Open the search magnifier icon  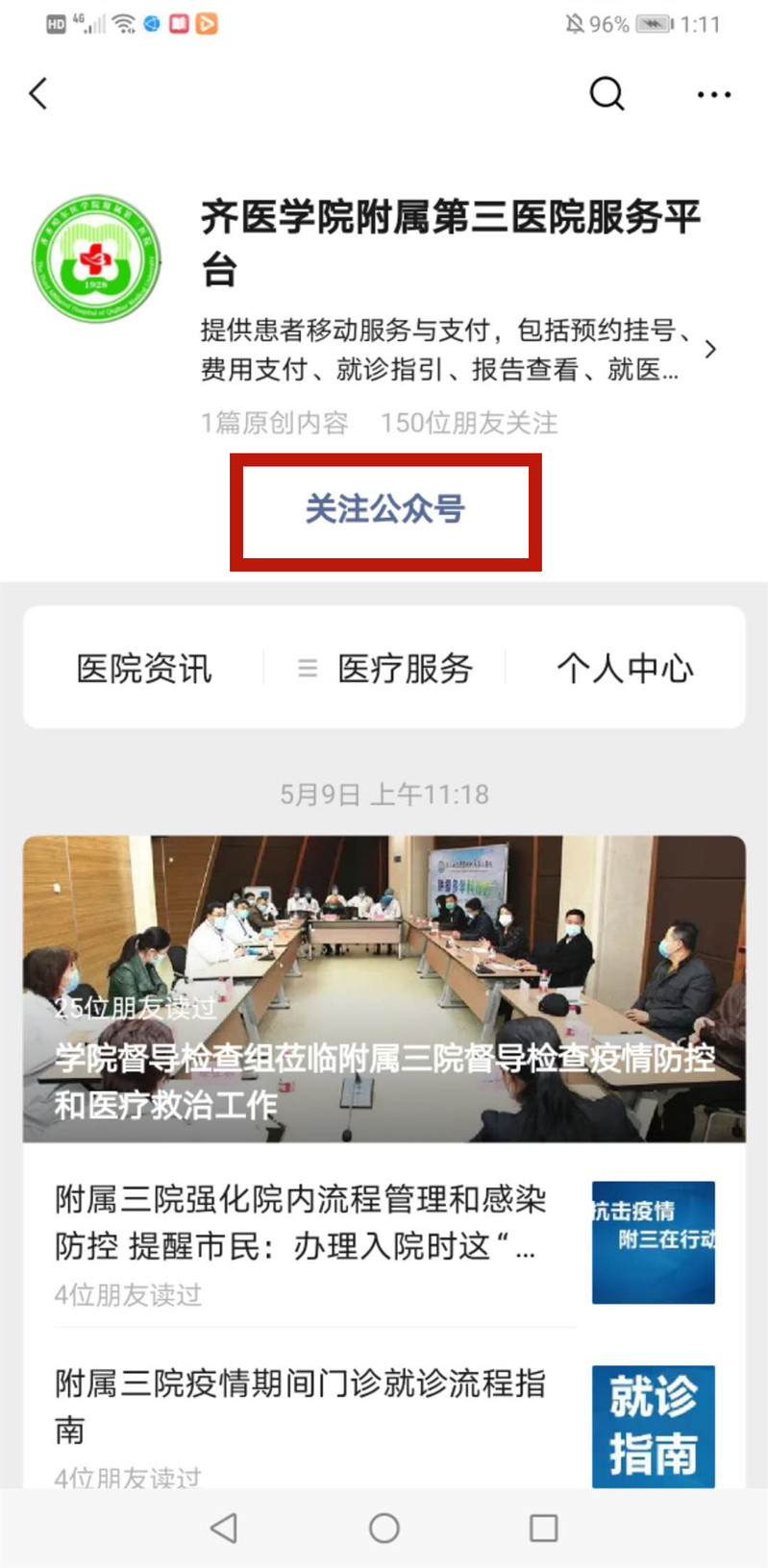(x=607, y=94)
